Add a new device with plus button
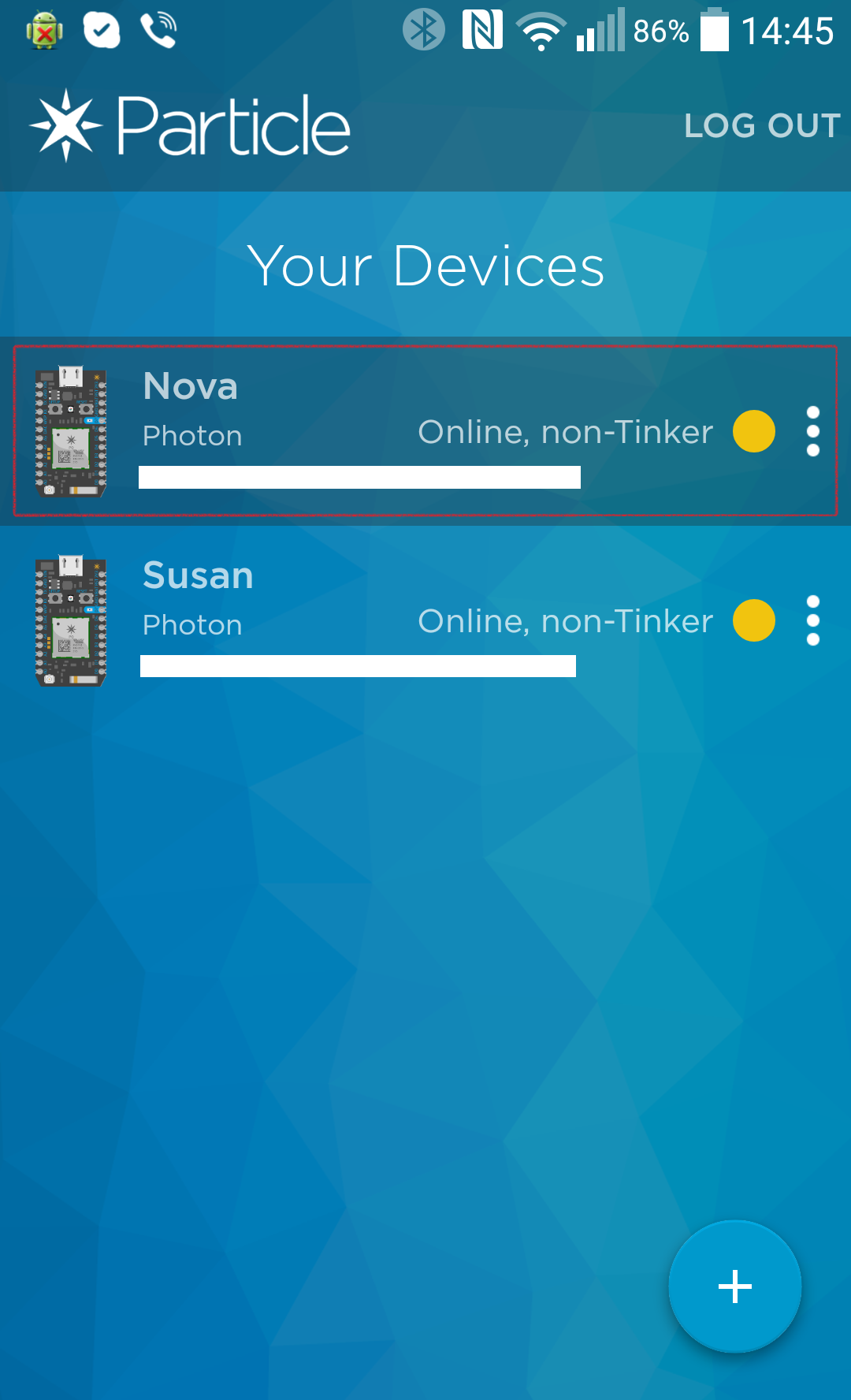This screenshot has width=851, height=1400. (x=734, y=1286)
